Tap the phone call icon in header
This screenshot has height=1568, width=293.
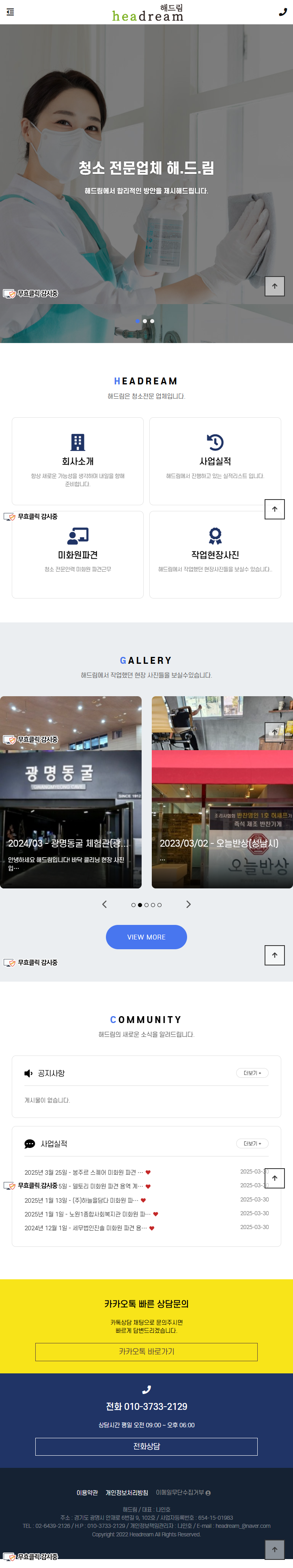(282, 12)
